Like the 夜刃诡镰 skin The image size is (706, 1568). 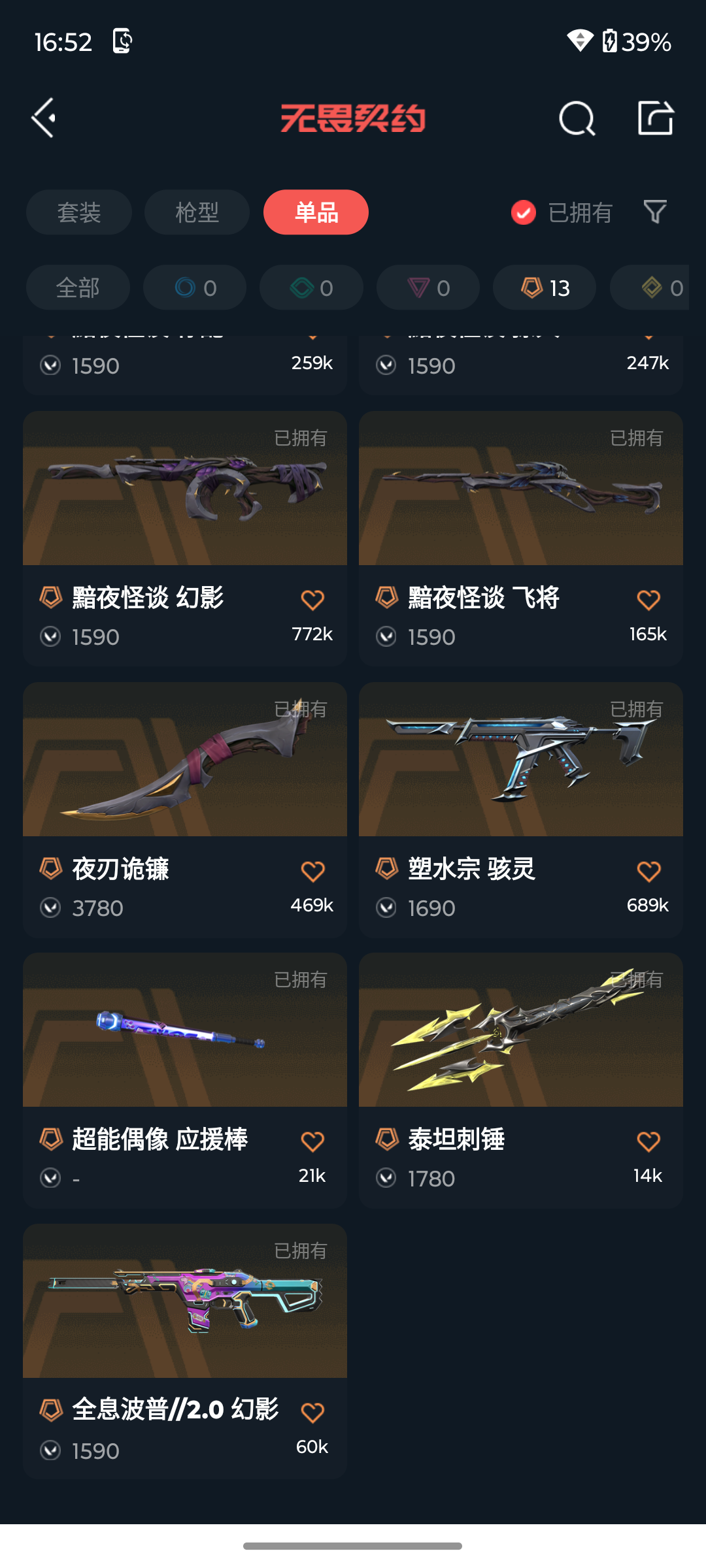tap(312, 871)
